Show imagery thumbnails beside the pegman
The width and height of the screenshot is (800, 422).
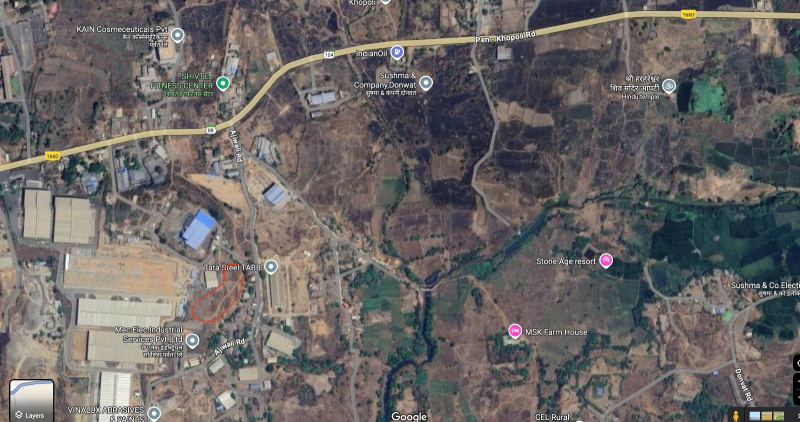tap(768, 414)
